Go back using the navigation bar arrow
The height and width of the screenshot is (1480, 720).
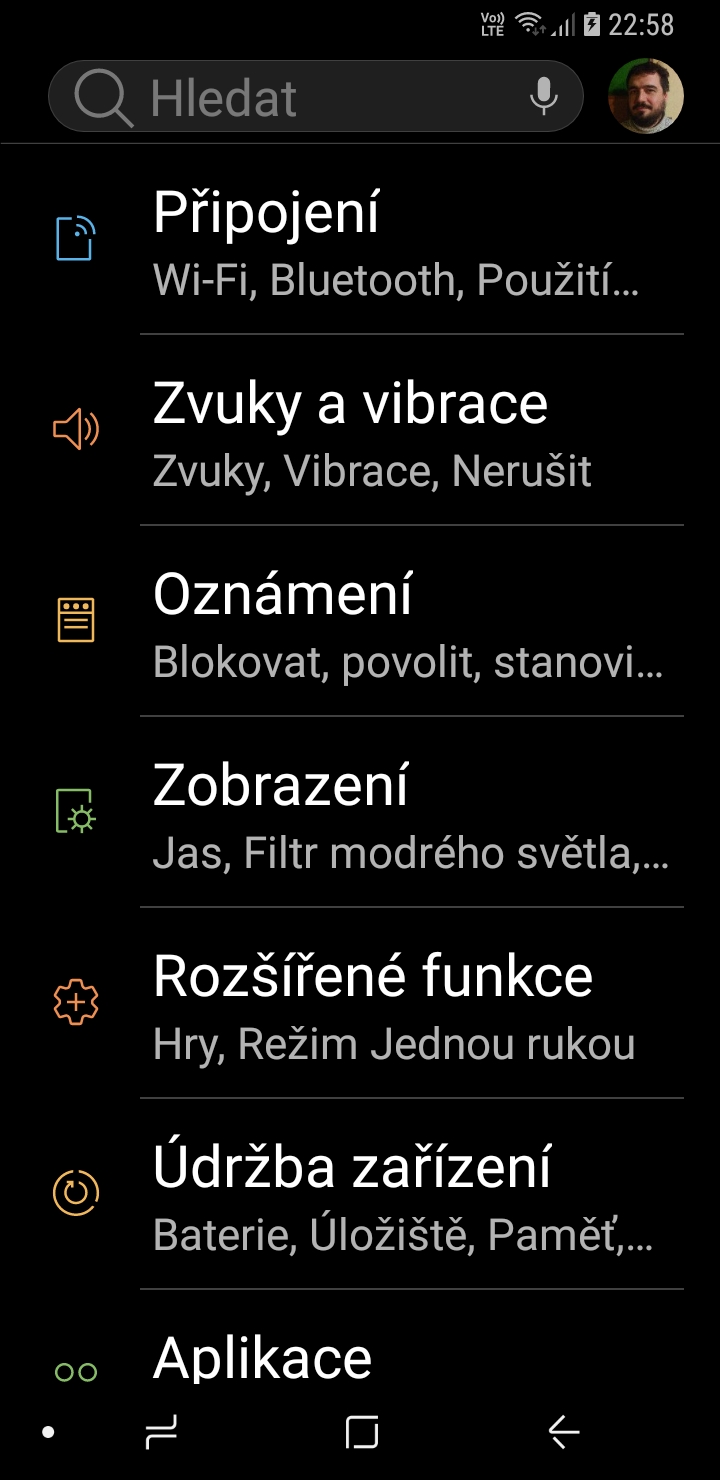(x=564, y=1433)
